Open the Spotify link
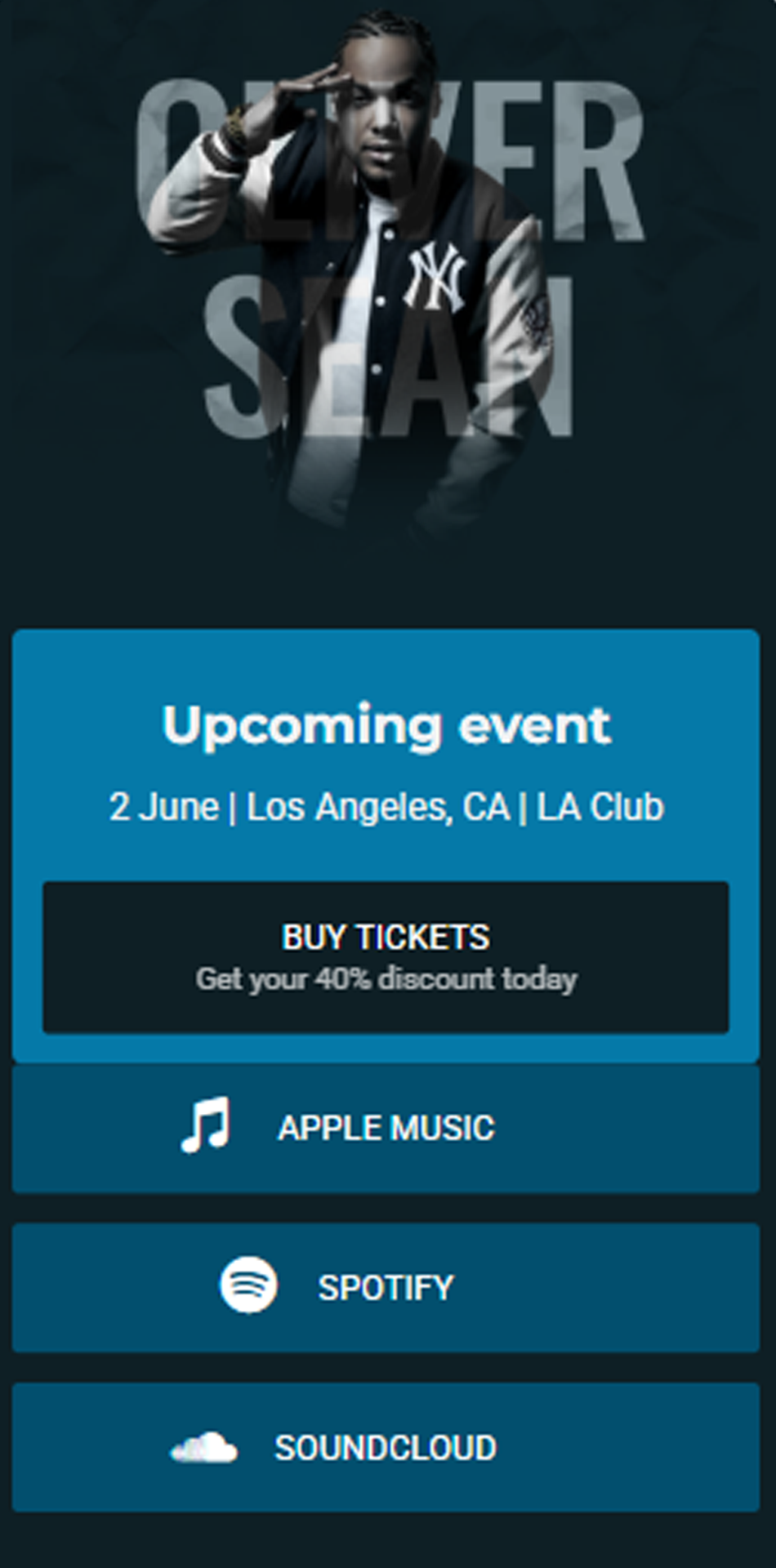 click(x=386, y=1287)
